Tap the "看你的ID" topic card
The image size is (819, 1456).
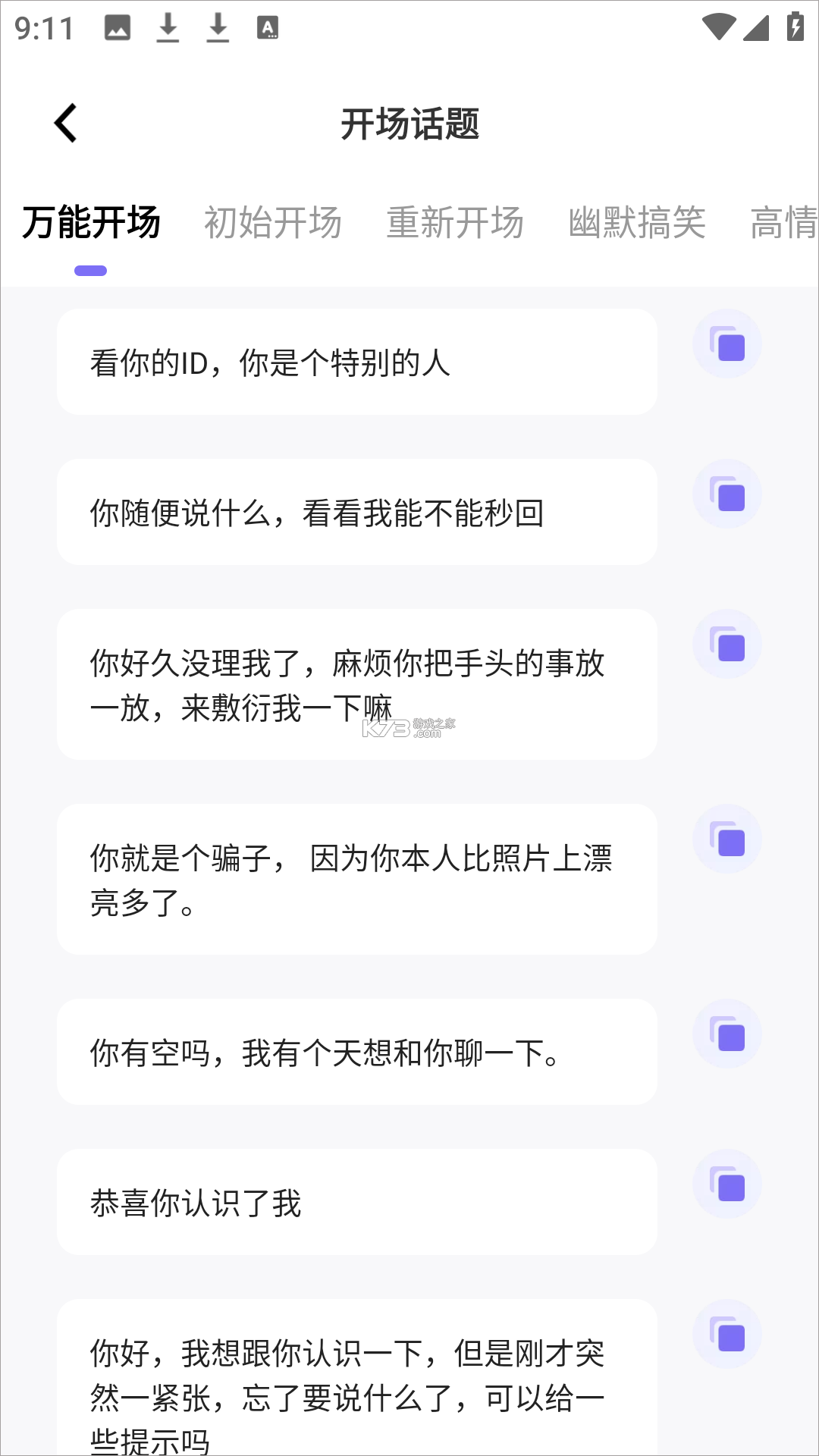pyautogui.click(x=356, y=362)
